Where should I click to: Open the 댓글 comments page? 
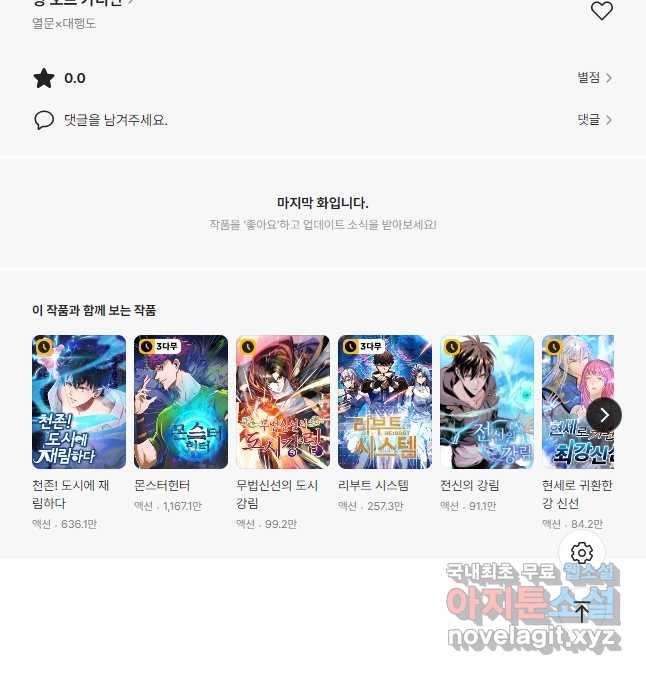[594, 120]
